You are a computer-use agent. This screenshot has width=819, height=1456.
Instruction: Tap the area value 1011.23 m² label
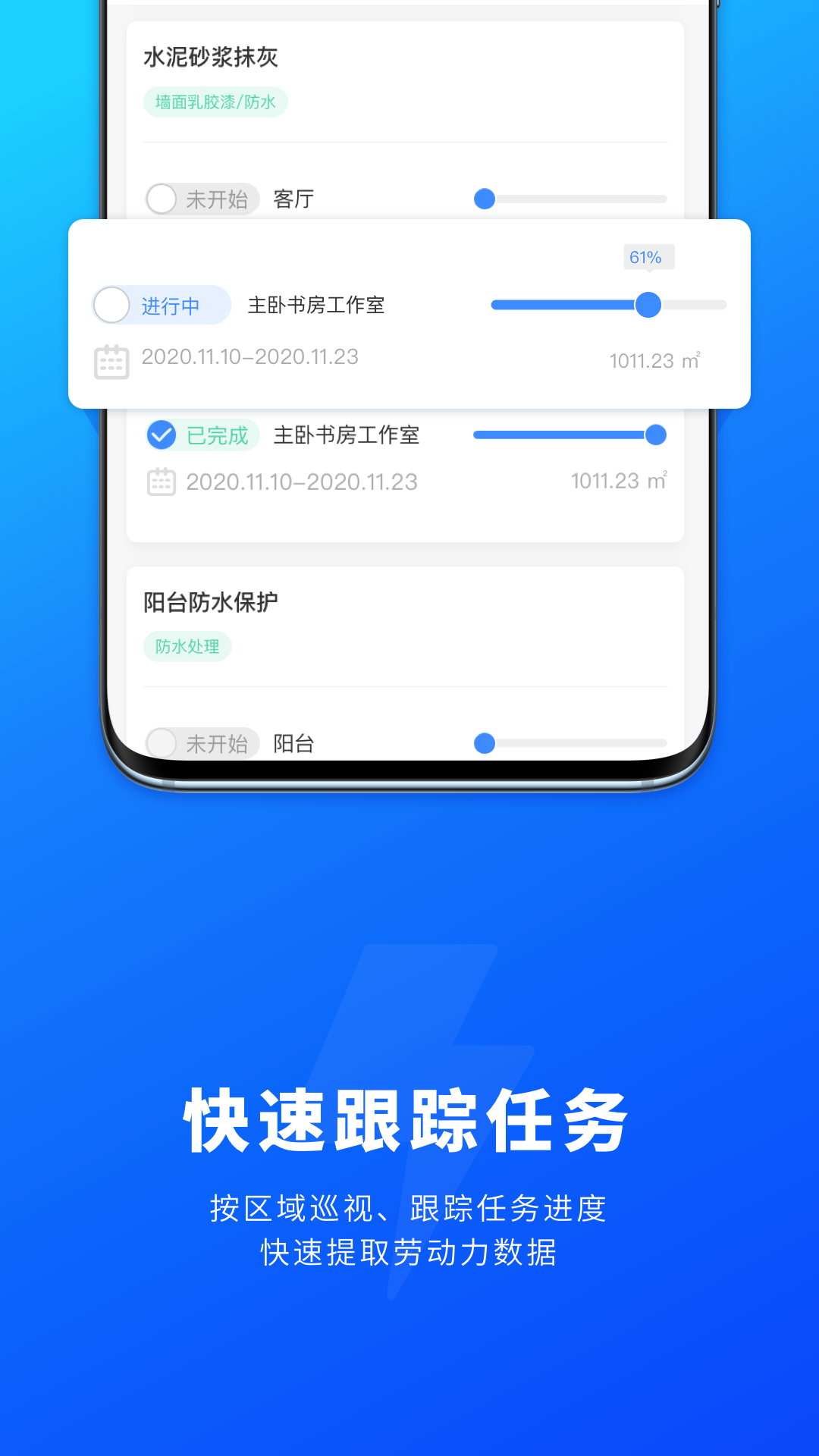tap(654, 361)
